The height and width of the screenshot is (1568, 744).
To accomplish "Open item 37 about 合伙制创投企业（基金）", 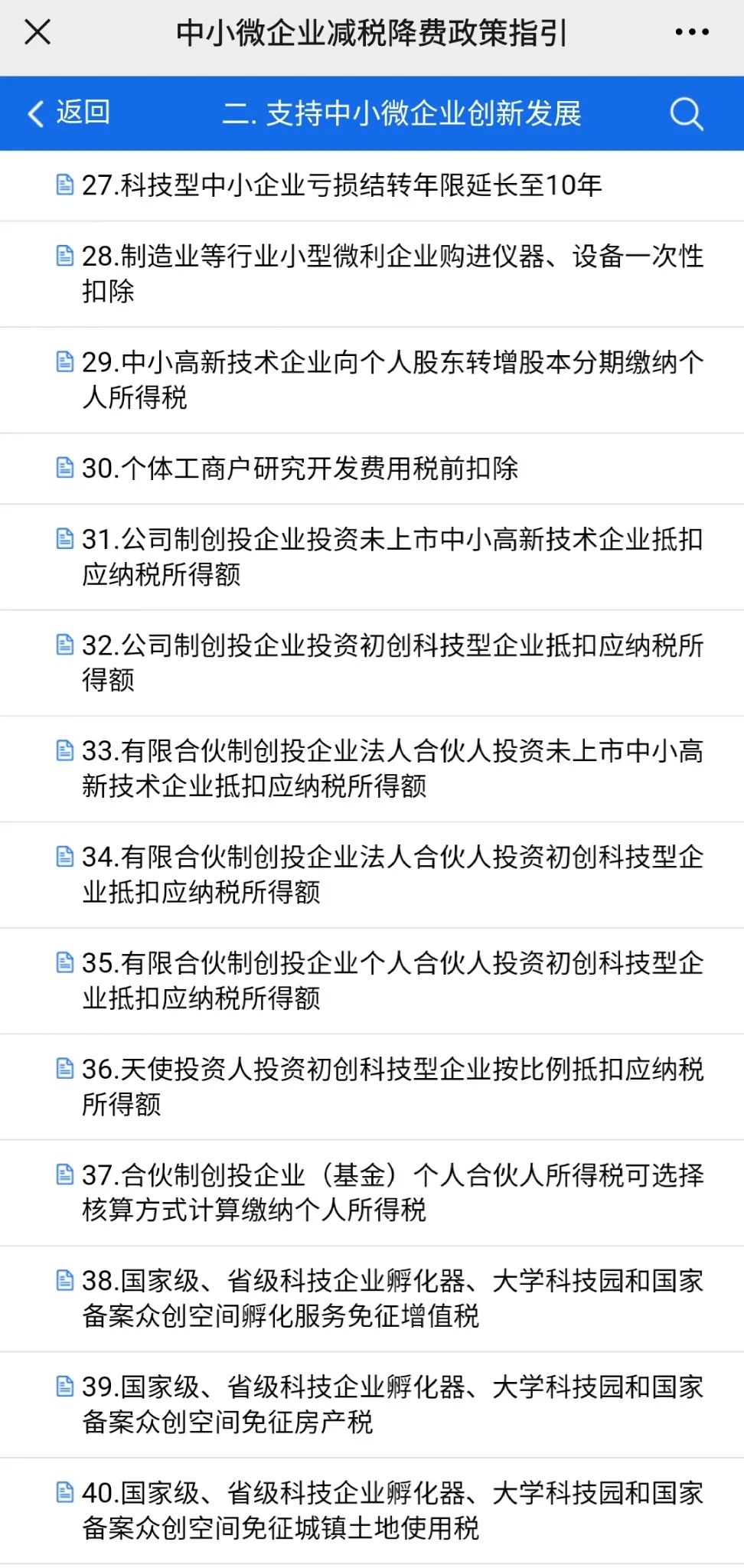I will point(372,1193).
